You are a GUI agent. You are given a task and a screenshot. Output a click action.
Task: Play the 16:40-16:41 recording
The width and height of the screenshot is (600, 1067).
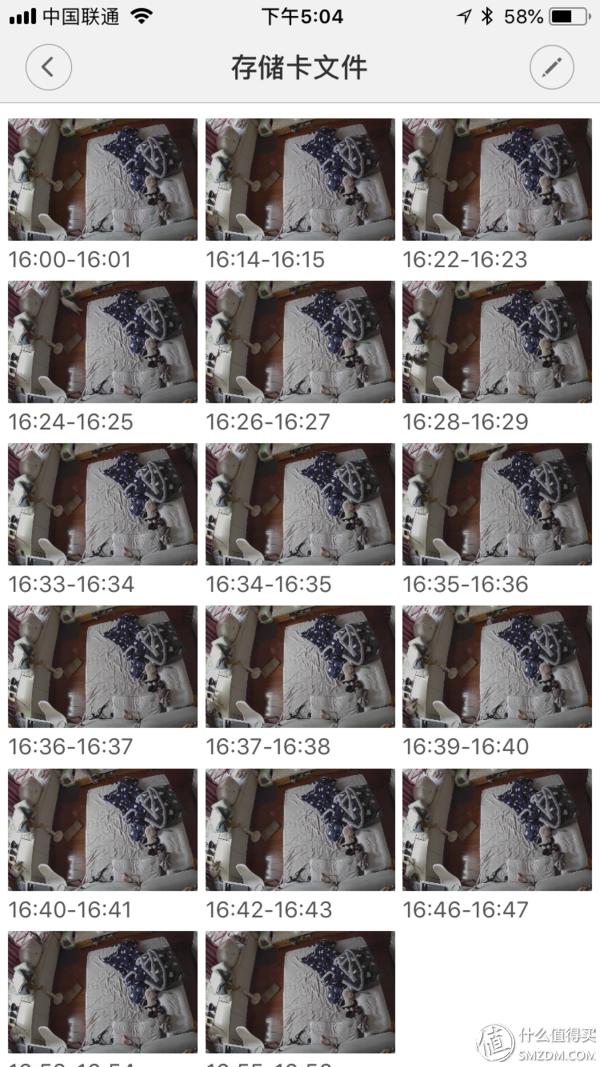tap(103, 829)
